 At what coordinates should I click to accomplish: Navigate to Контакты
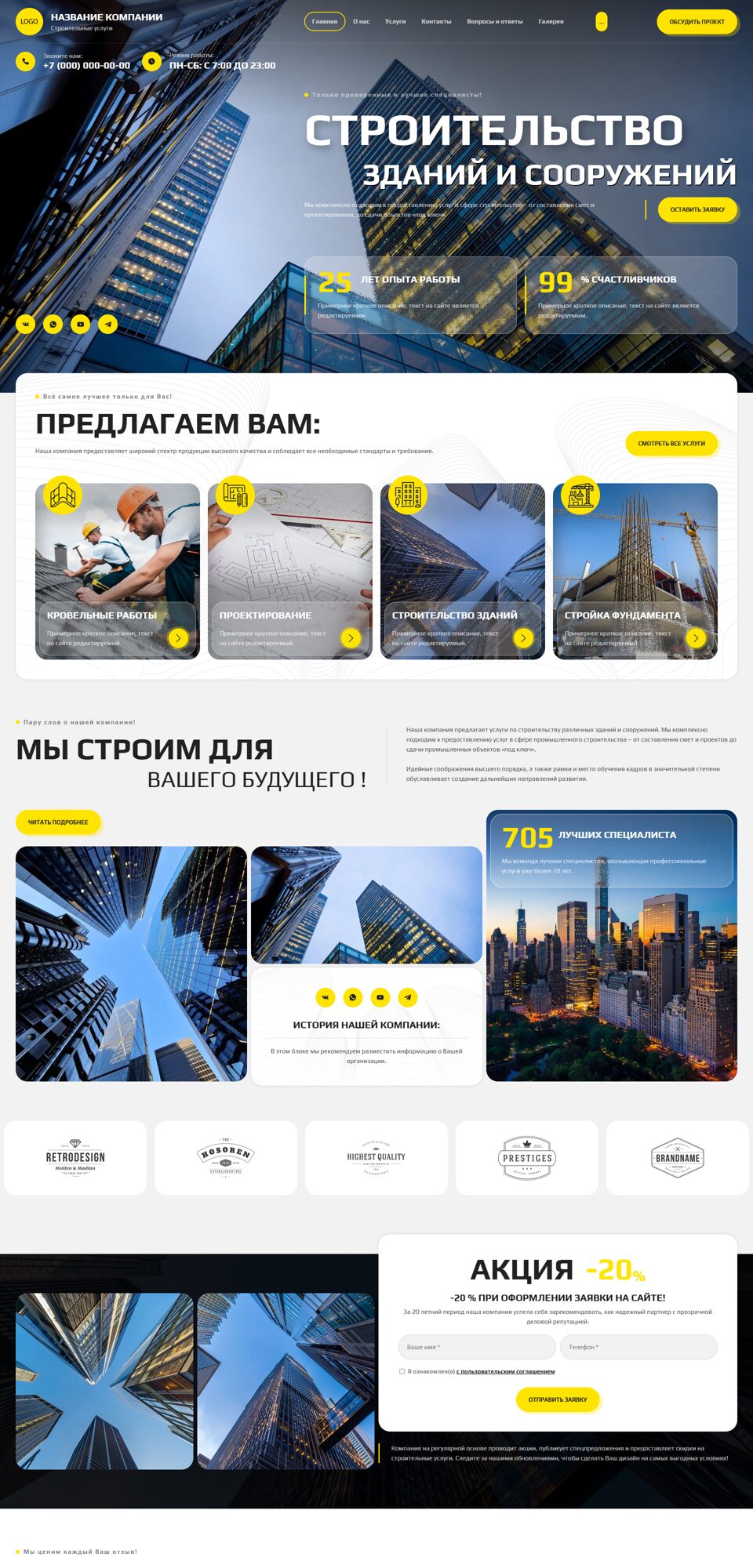436,21
